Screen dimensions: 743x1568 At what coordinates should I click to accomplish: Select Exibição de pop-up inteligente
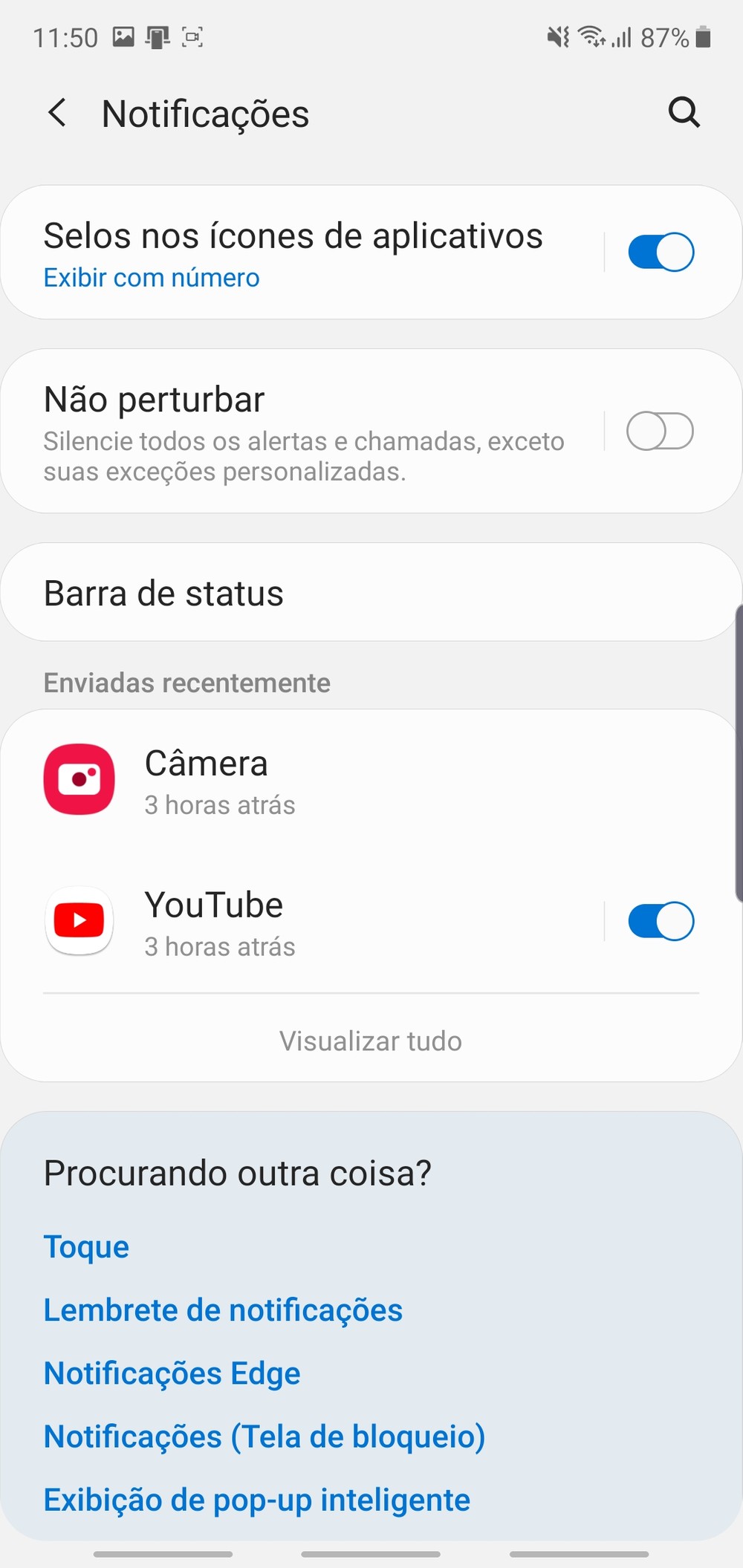coord(256,1500)
